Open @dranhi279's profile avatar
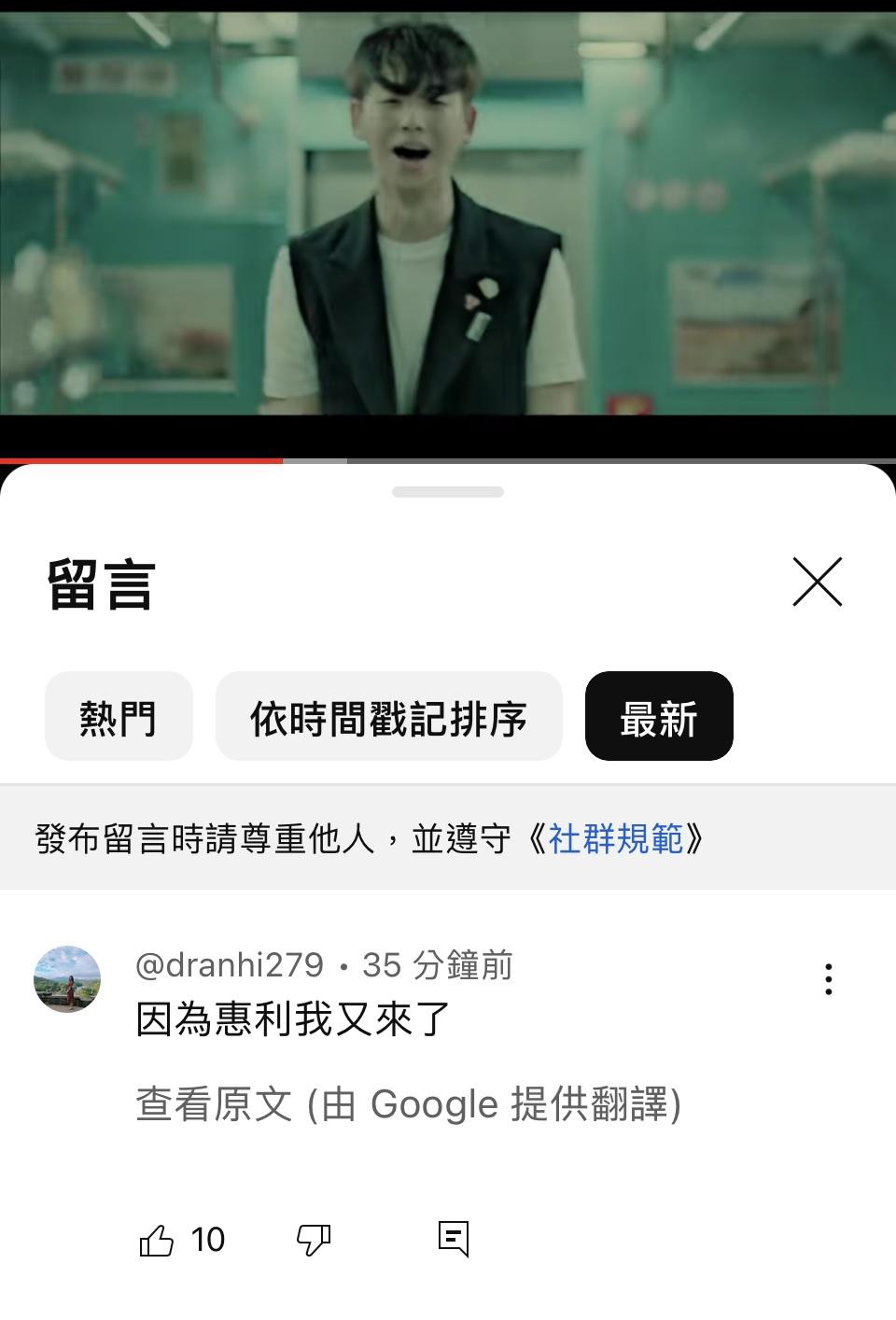 click(x=67, y=978)
